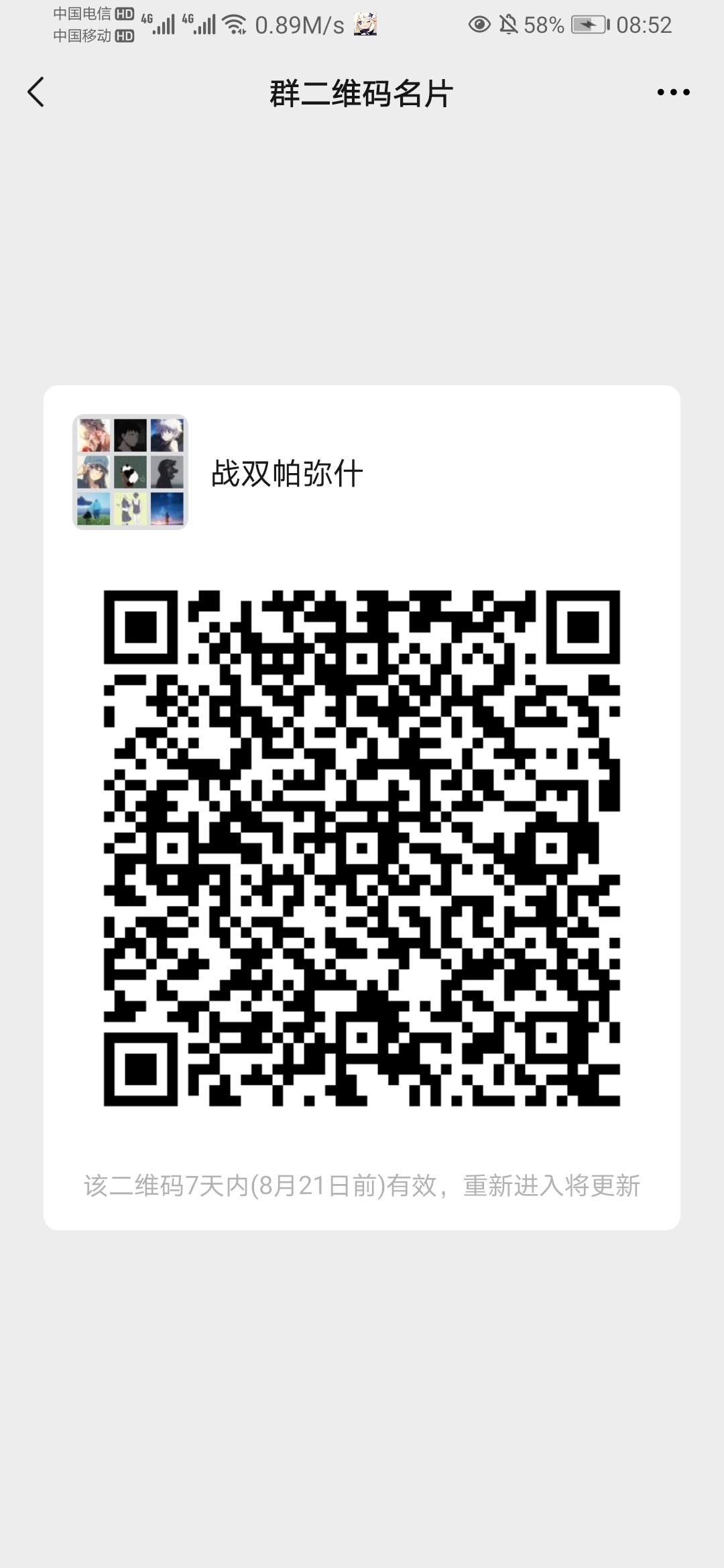724x1568 pixels.
Task: Tap the 群二维码名片 title bar
Action: click(361, 94)
